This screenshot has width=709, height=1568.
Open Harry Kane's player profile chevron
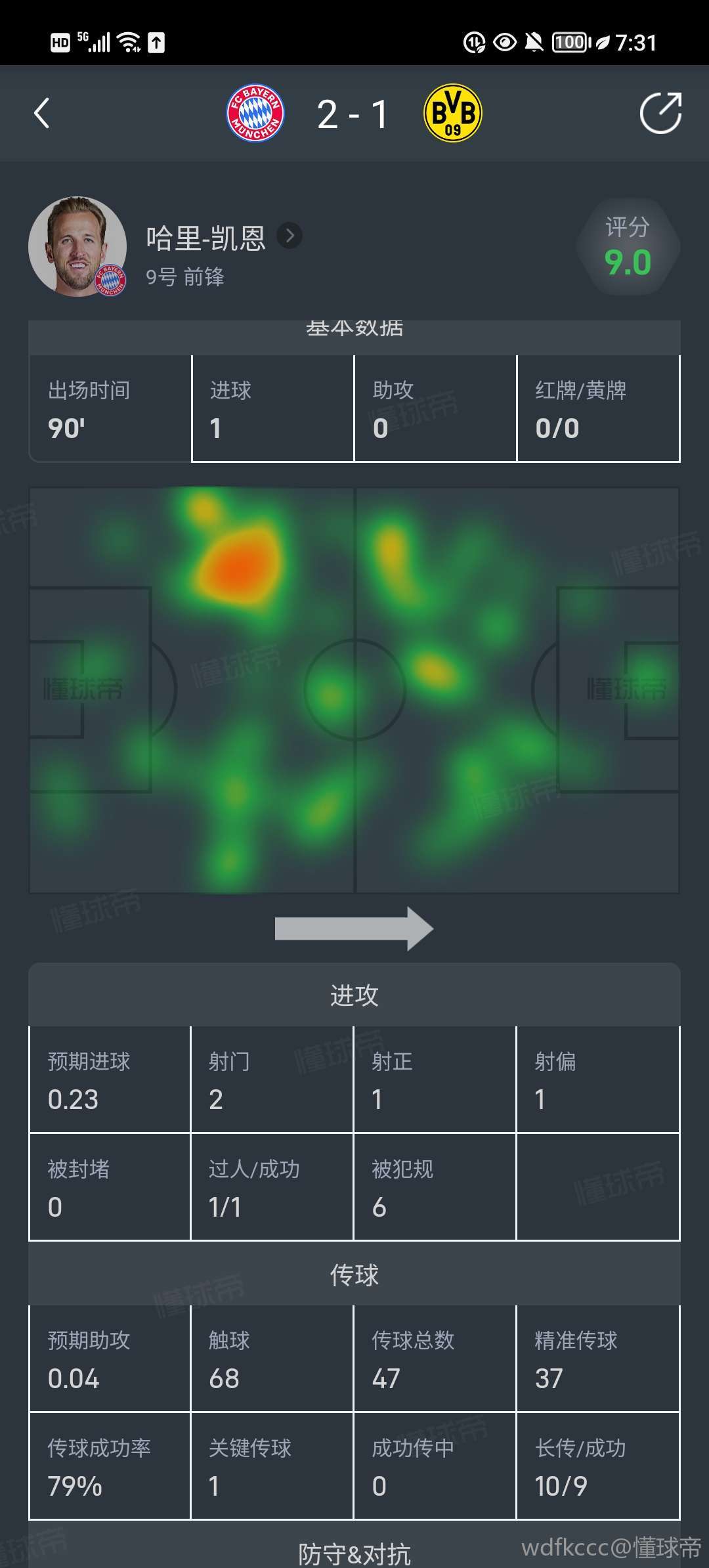point(290,236)
